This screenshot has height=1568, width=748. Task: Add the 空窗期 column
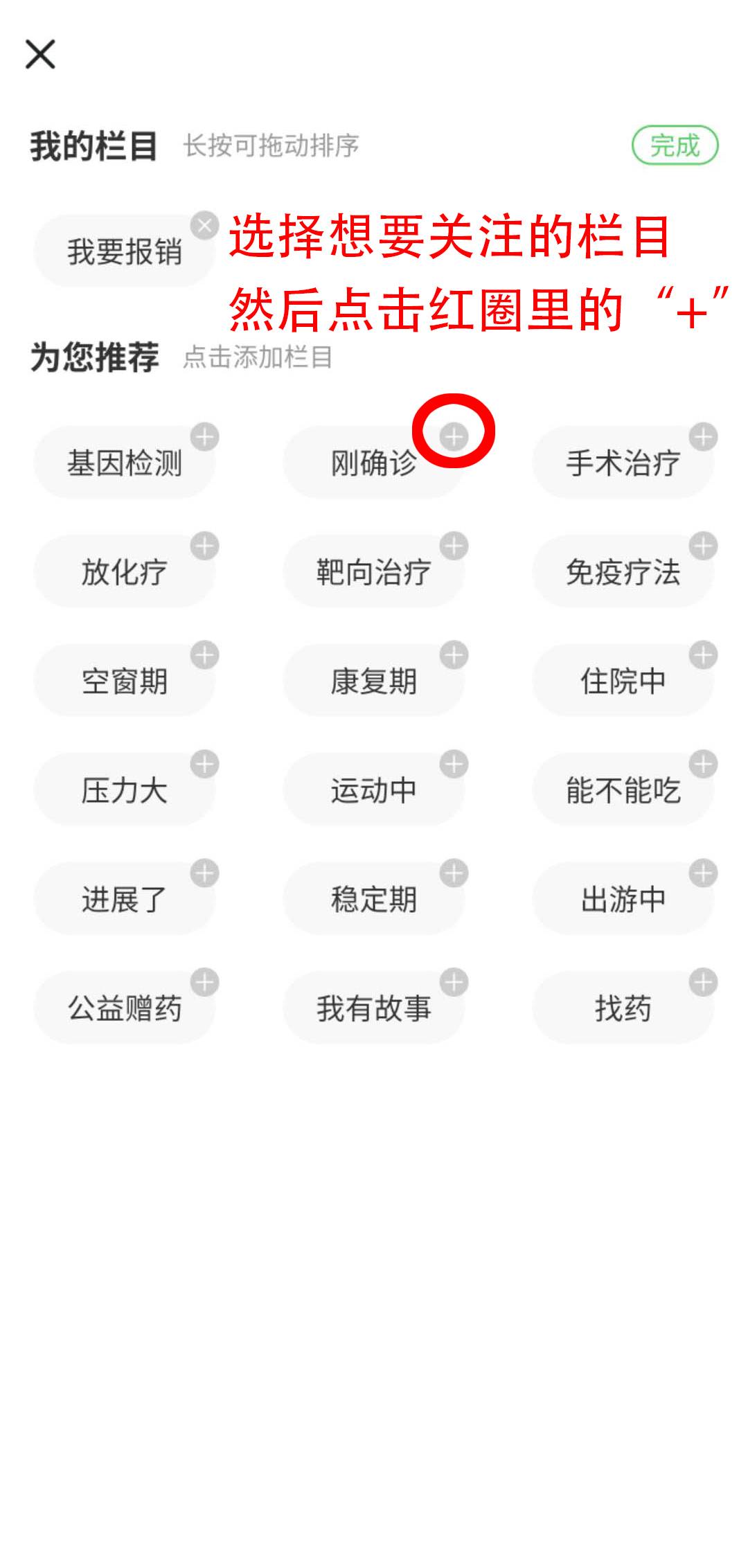pyautogui.click(x=204, y=655)
